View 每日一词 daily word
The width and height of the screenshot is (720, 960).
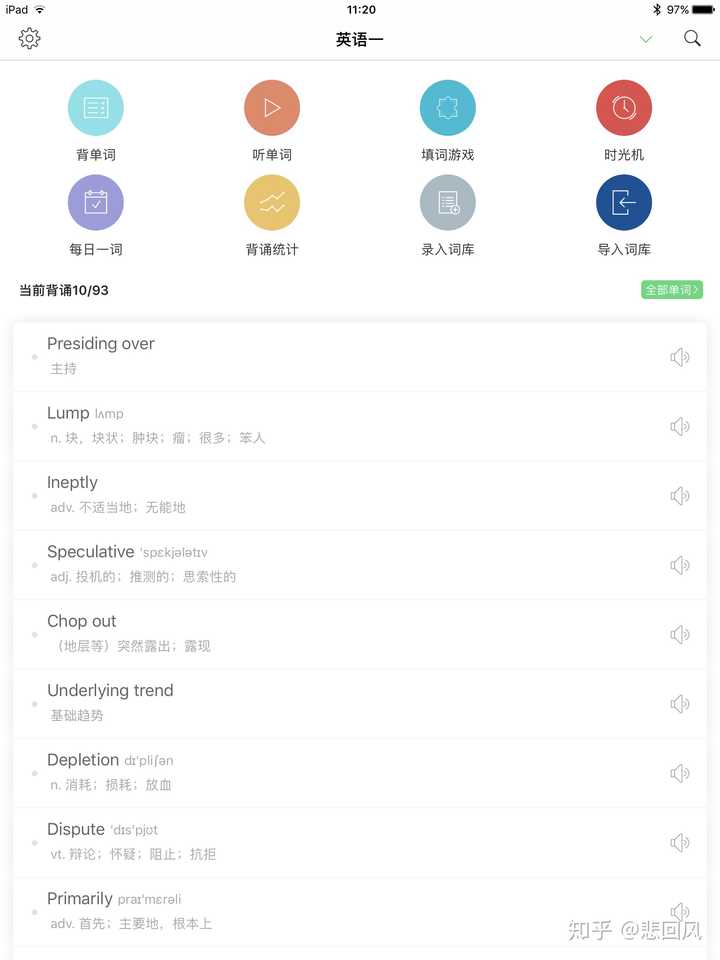96,202
